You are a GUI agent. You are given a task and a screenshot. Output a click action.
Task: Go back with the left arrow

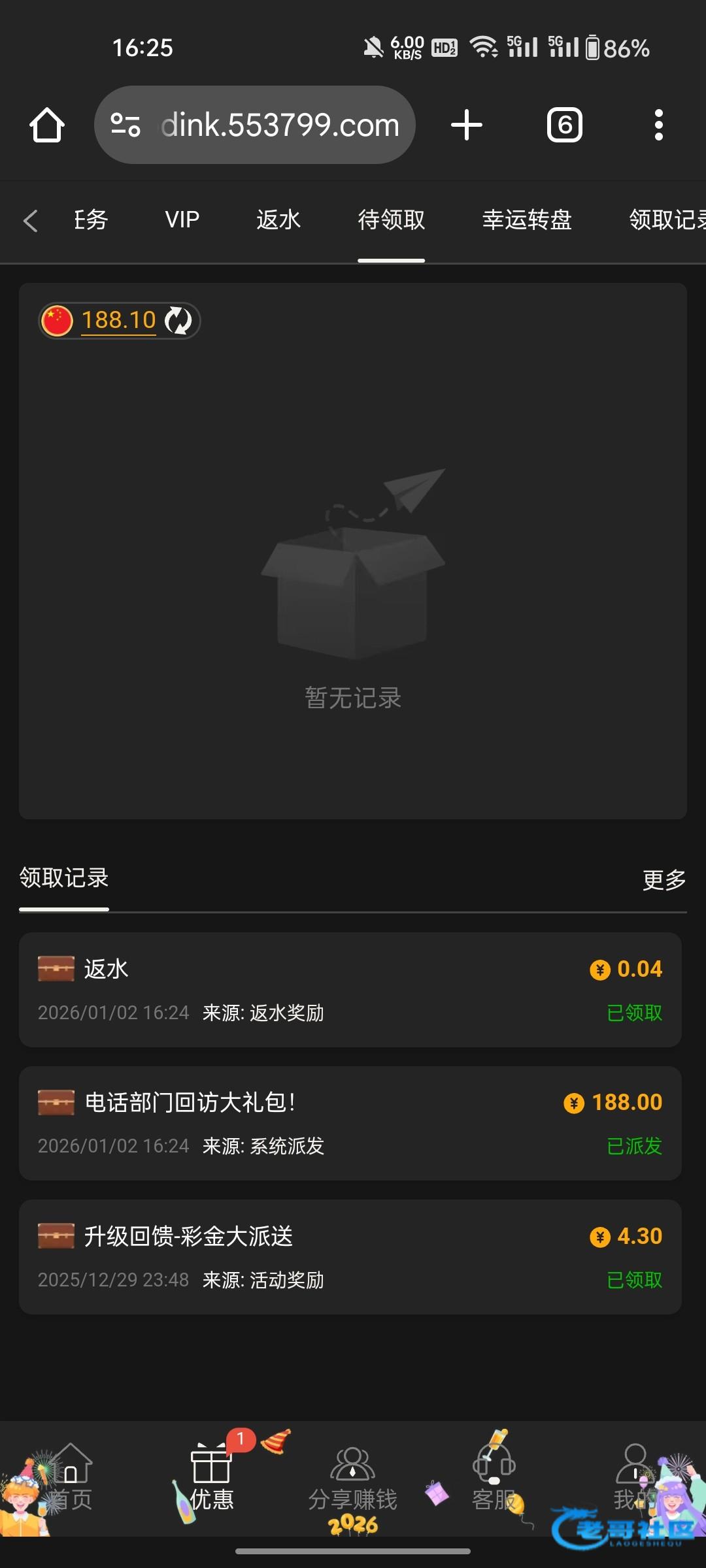[x=30, y=221]
